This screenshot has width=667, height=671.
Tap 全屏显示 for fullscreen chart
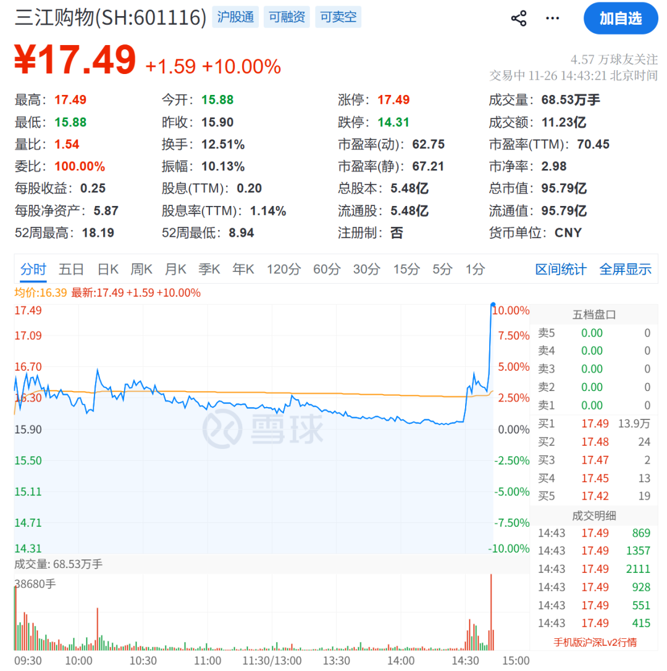[625, 268]
